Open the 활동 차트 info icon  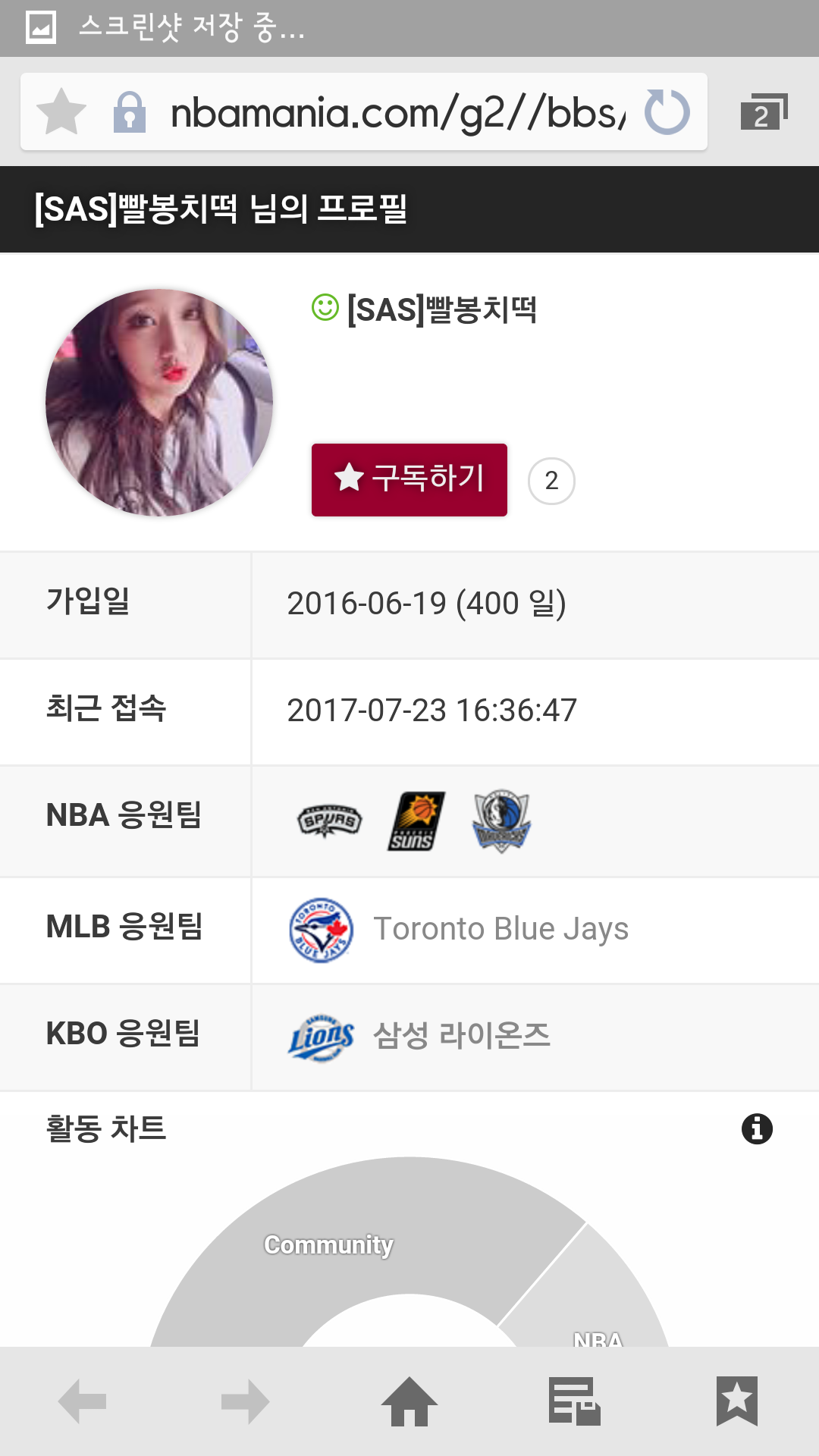(x=757, y=1128)
